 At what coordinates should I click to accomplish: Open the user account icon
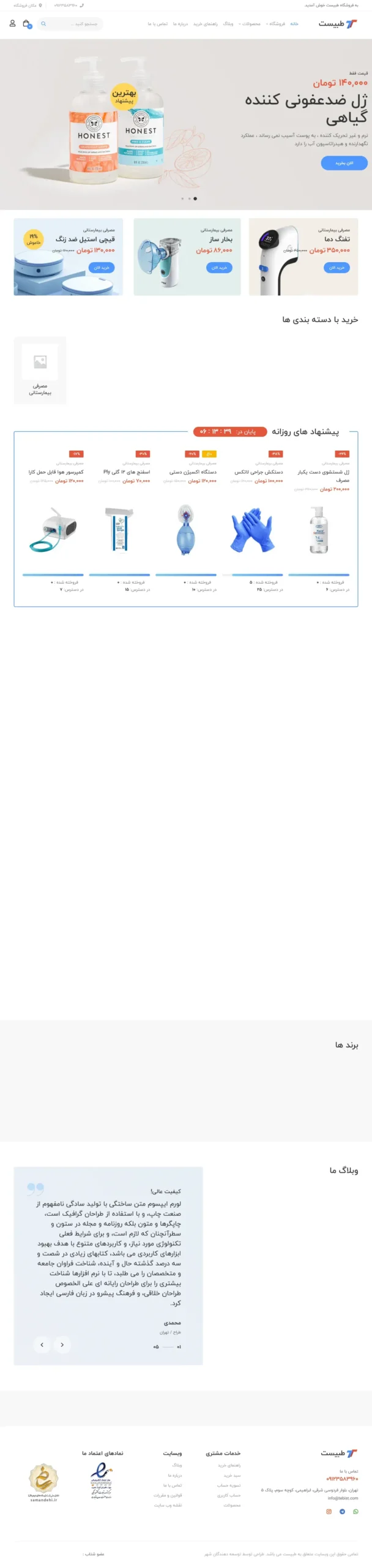click(x=12, y=24)
